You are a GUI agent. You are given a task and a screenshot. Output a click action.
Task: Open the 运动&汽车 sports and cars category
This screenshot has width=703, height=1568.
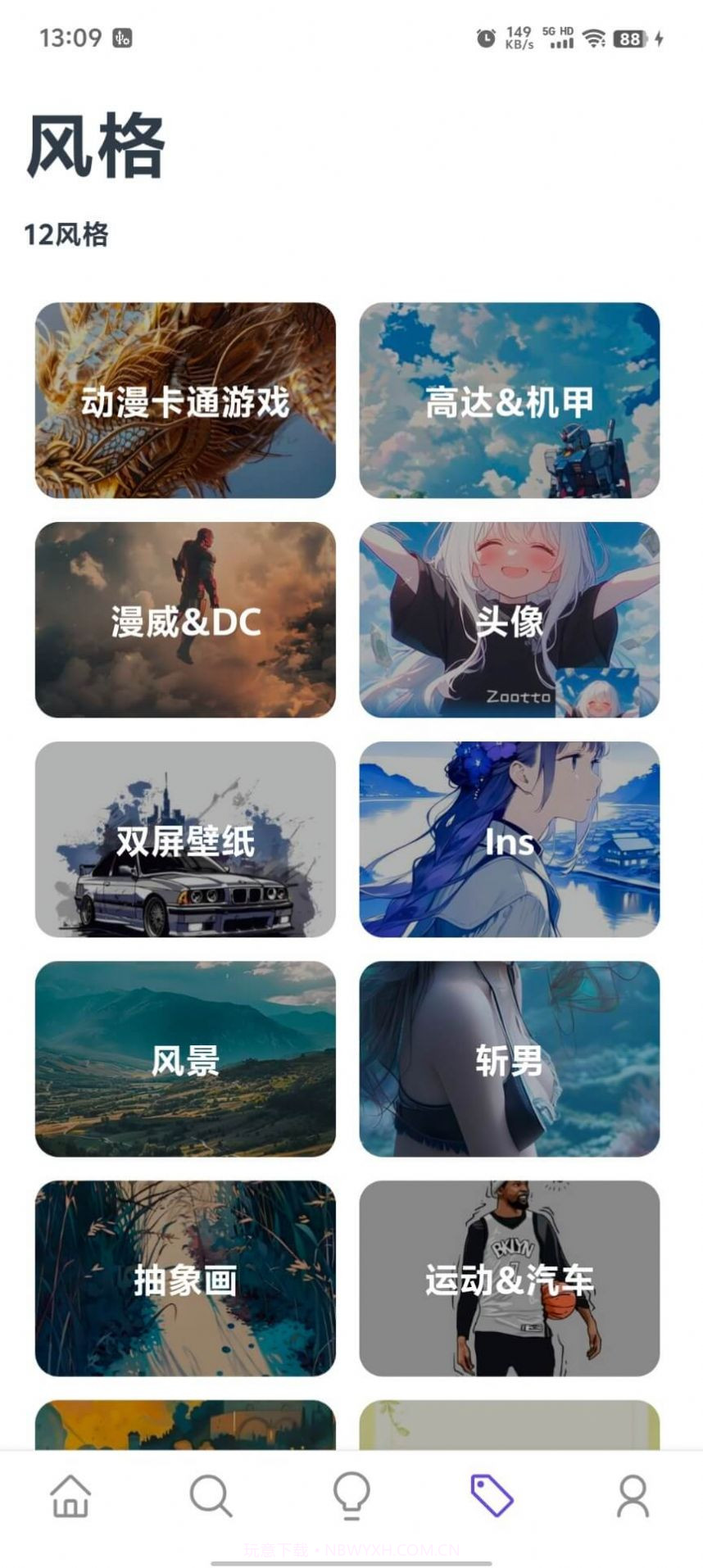coord(511,1280)
